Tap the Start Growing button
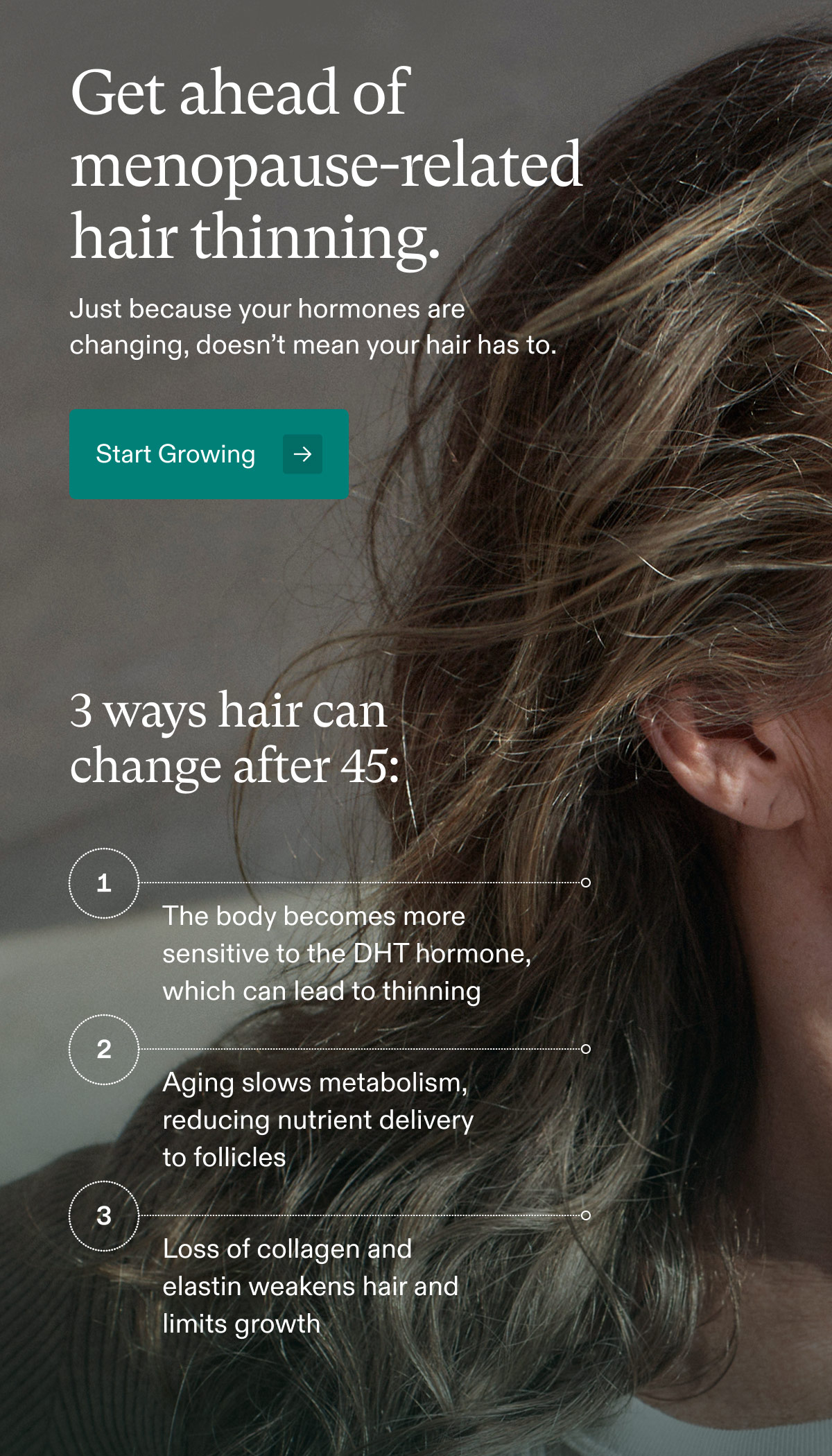Viewport: 832px width, 1456px height. [209, 454]
